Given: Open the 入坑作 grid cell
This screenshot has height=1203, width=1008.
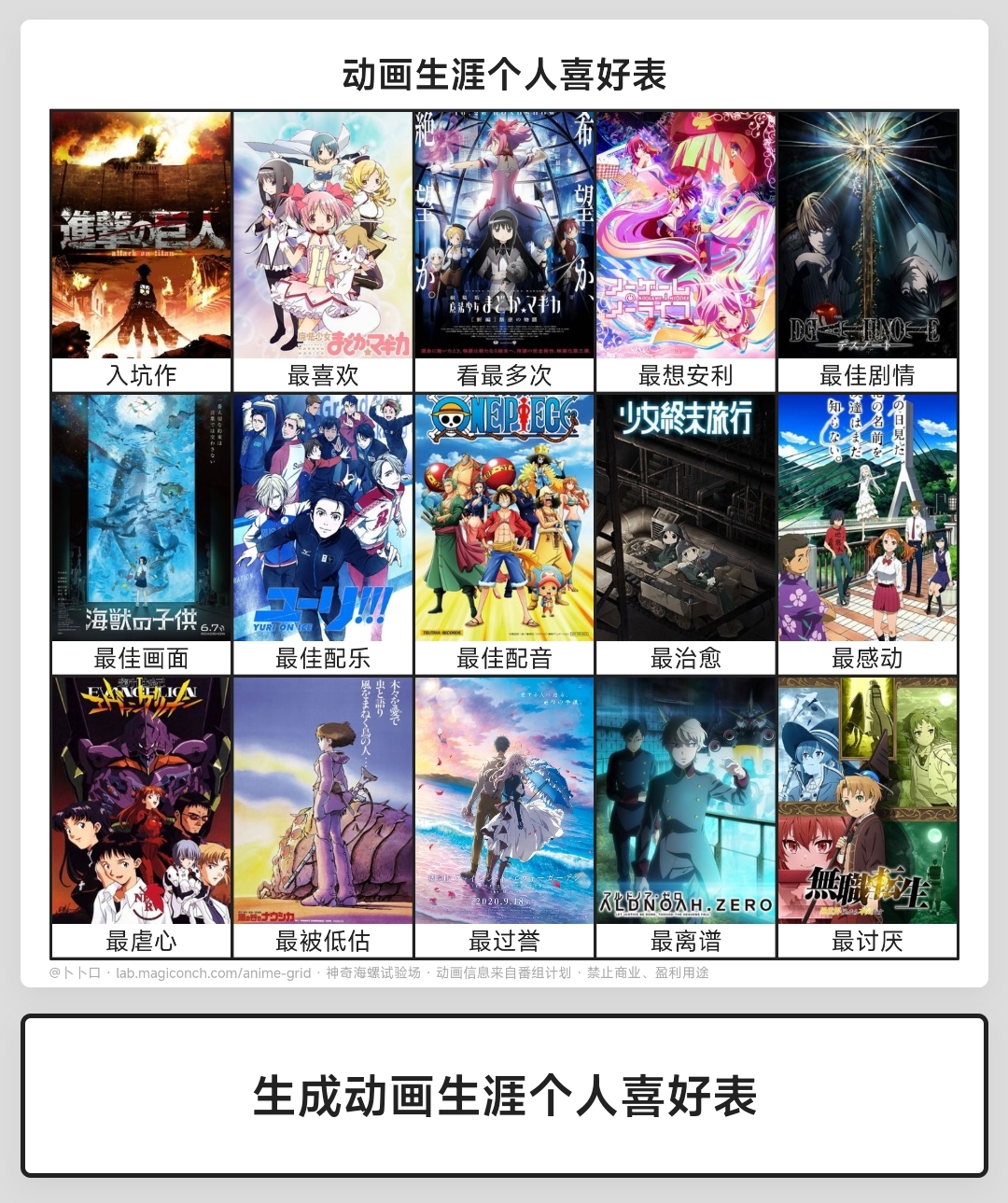Looking at the screenshot, I should 141,250.
